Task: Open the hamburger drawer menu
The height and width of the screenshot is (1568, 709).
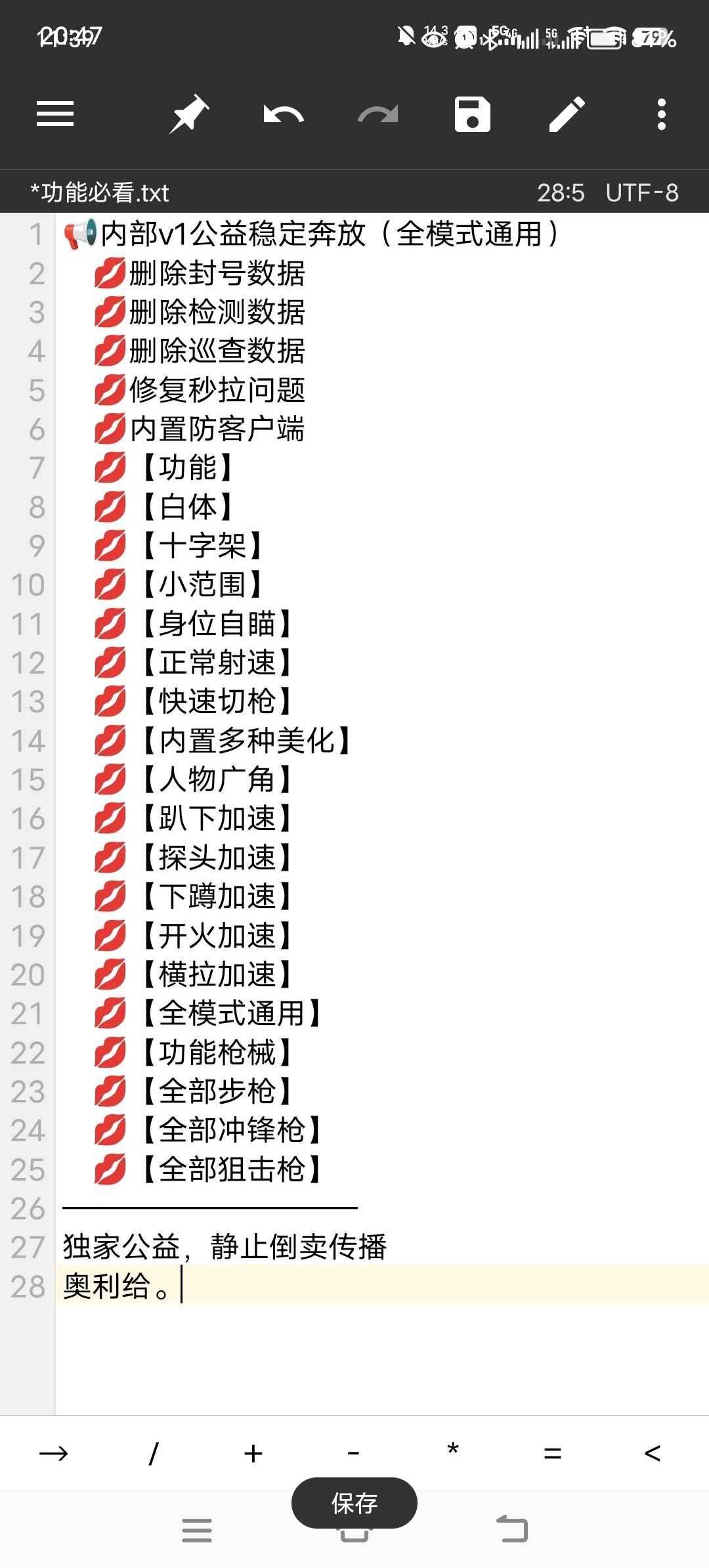Action: coord(55,114)
